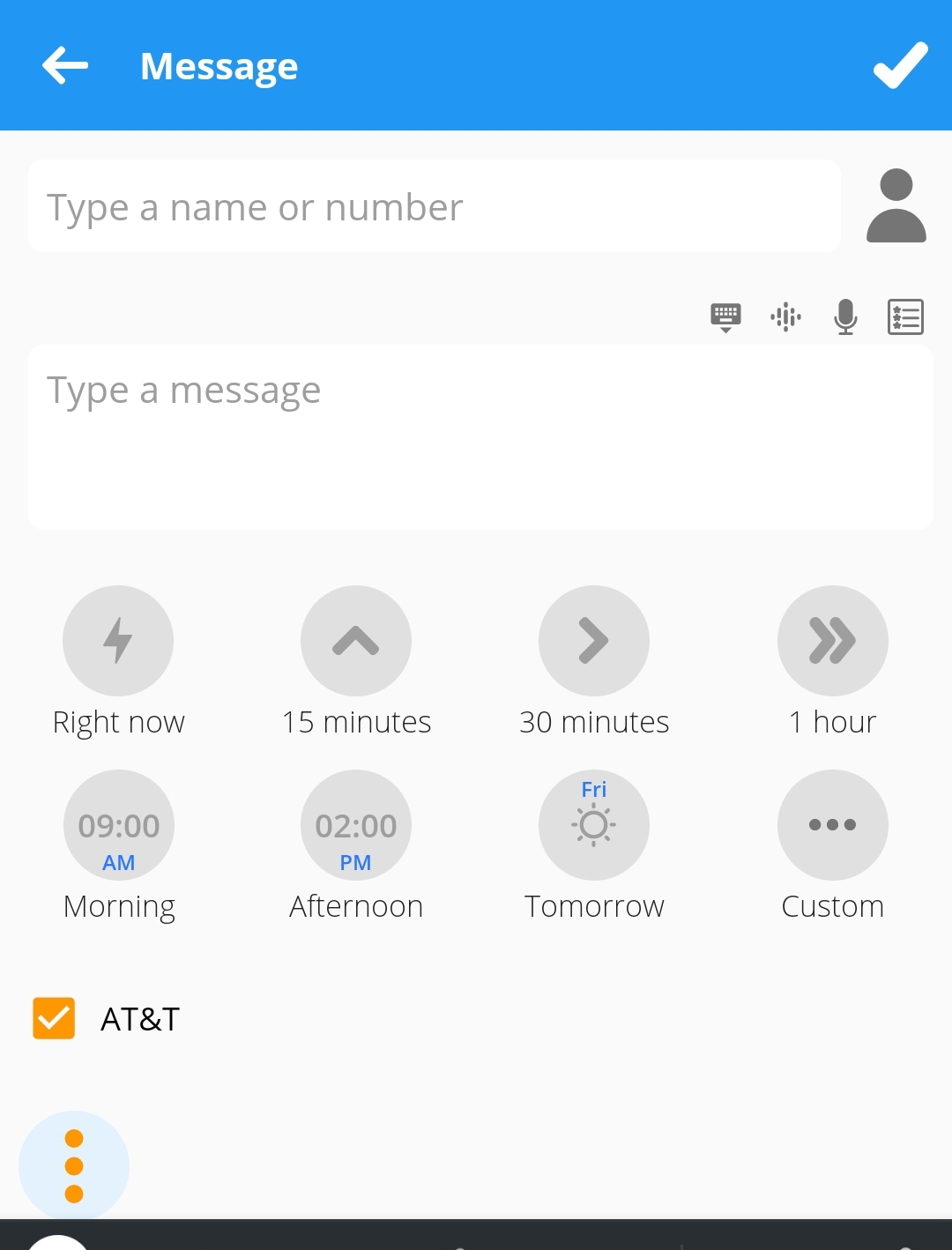Open the floating three-dot menu
Screen dimensions: 952x1250
click(x=74, y=1165)
